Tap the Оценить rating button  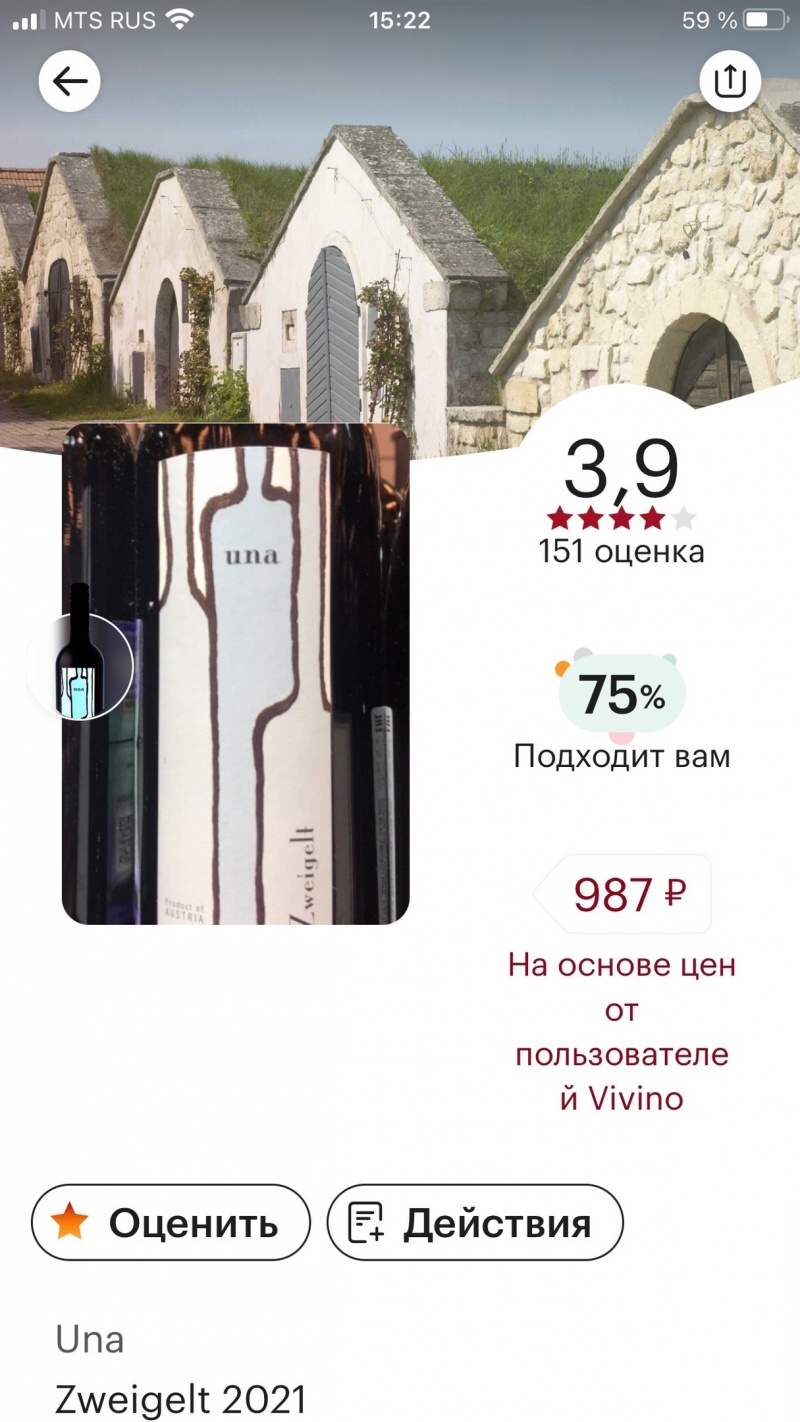171,1222
